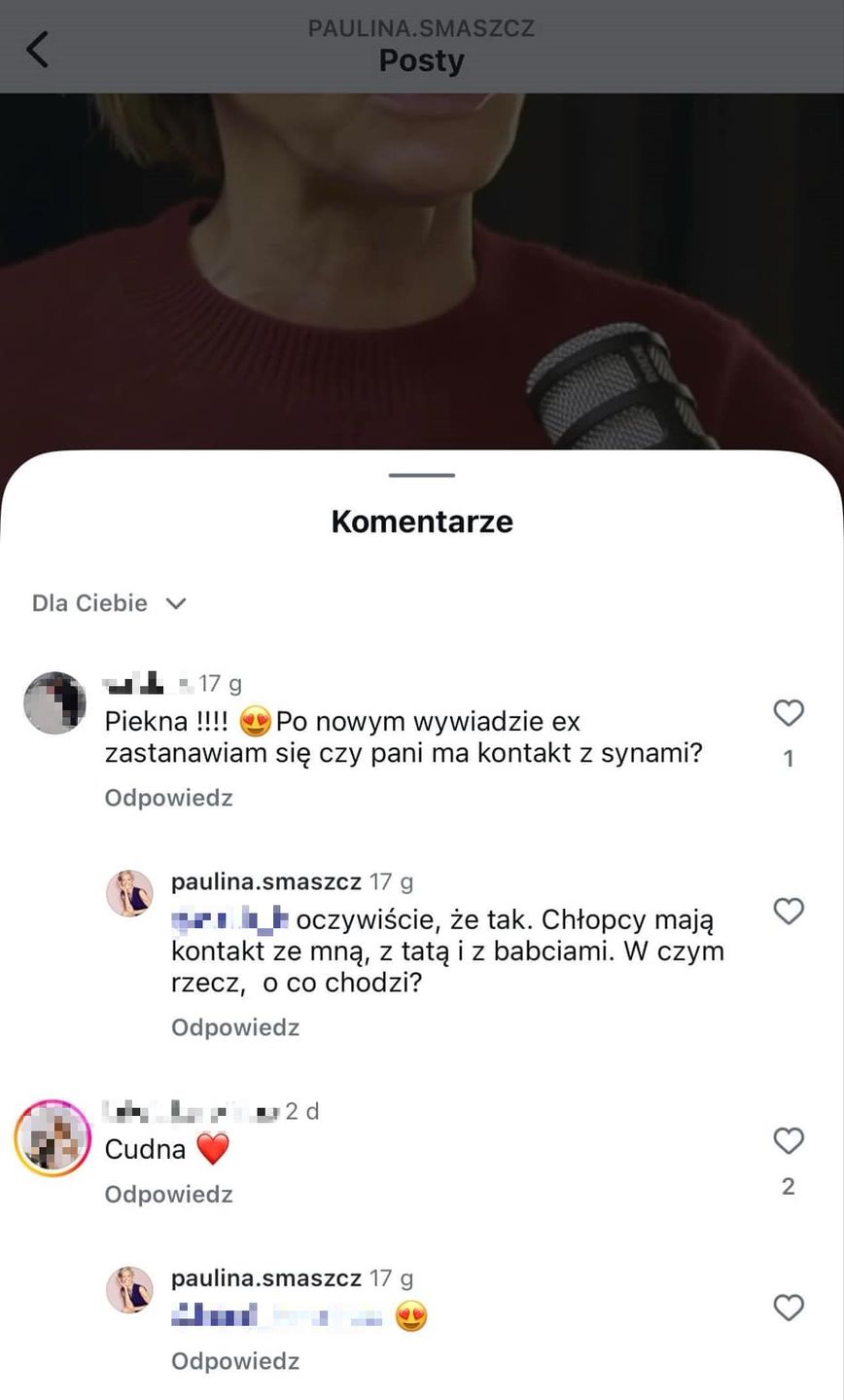Go back using the top-left arrow
The width and height of the screenshot is (844, 1400).
(37, 48)
